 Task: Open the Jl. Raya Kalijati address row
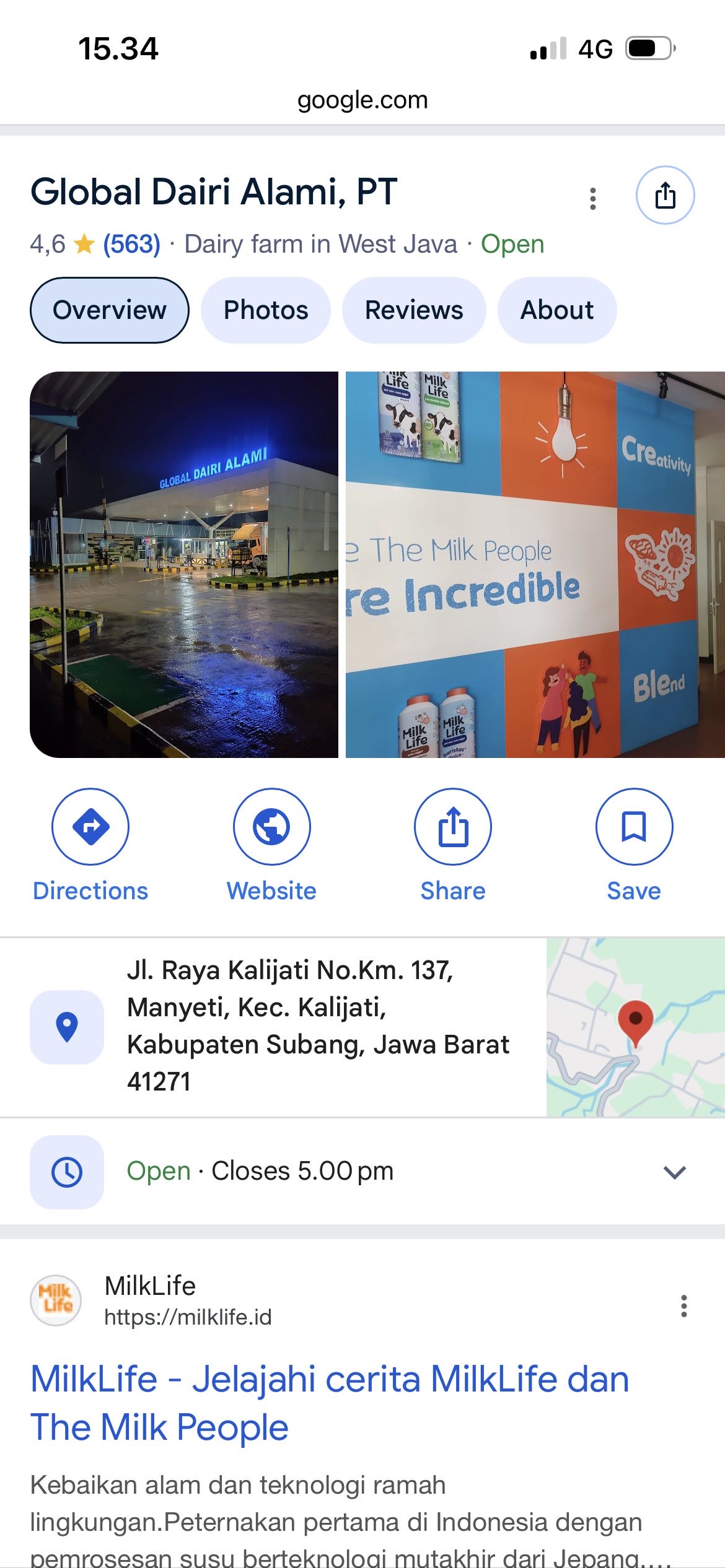[x=317, y=1026]
